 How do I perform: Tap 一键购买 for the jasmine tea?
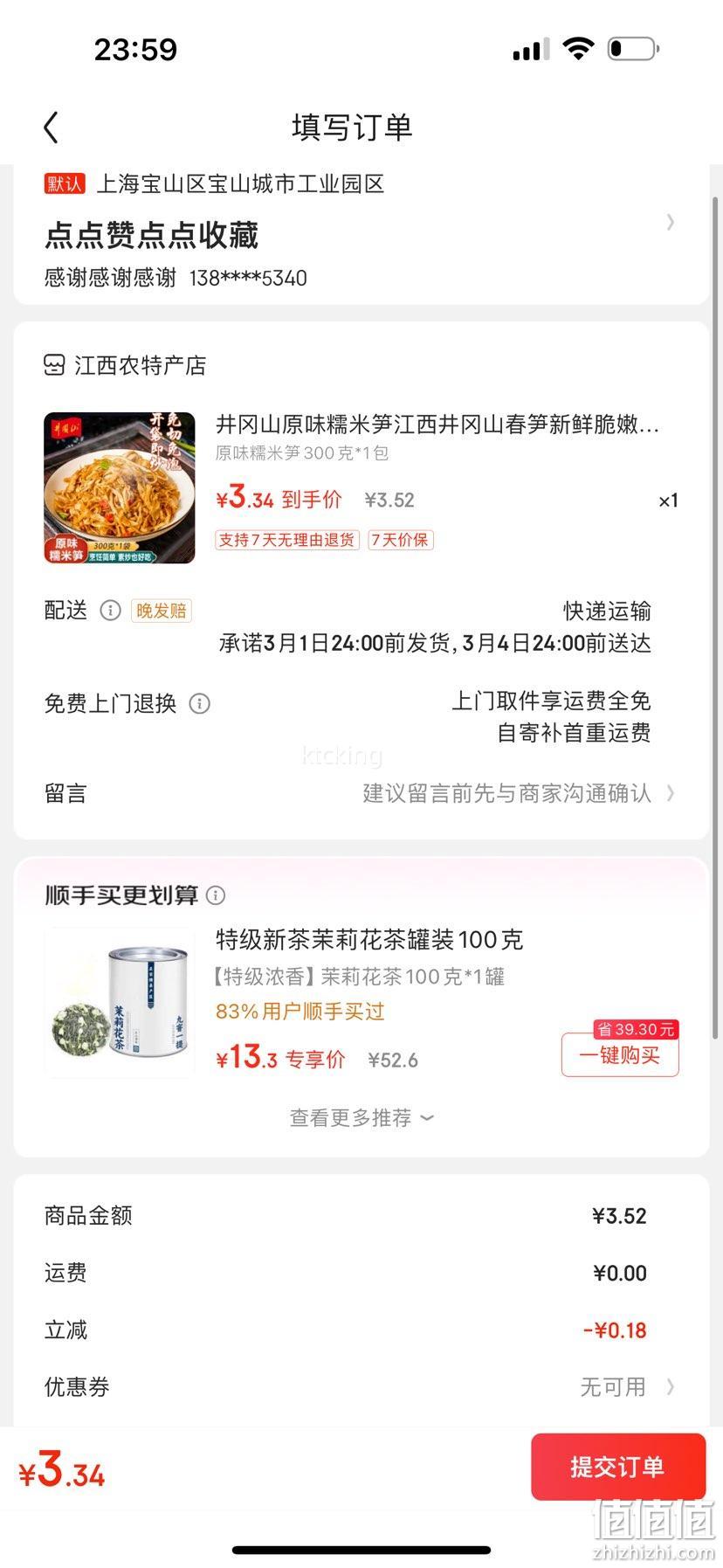pos(620,1055)
